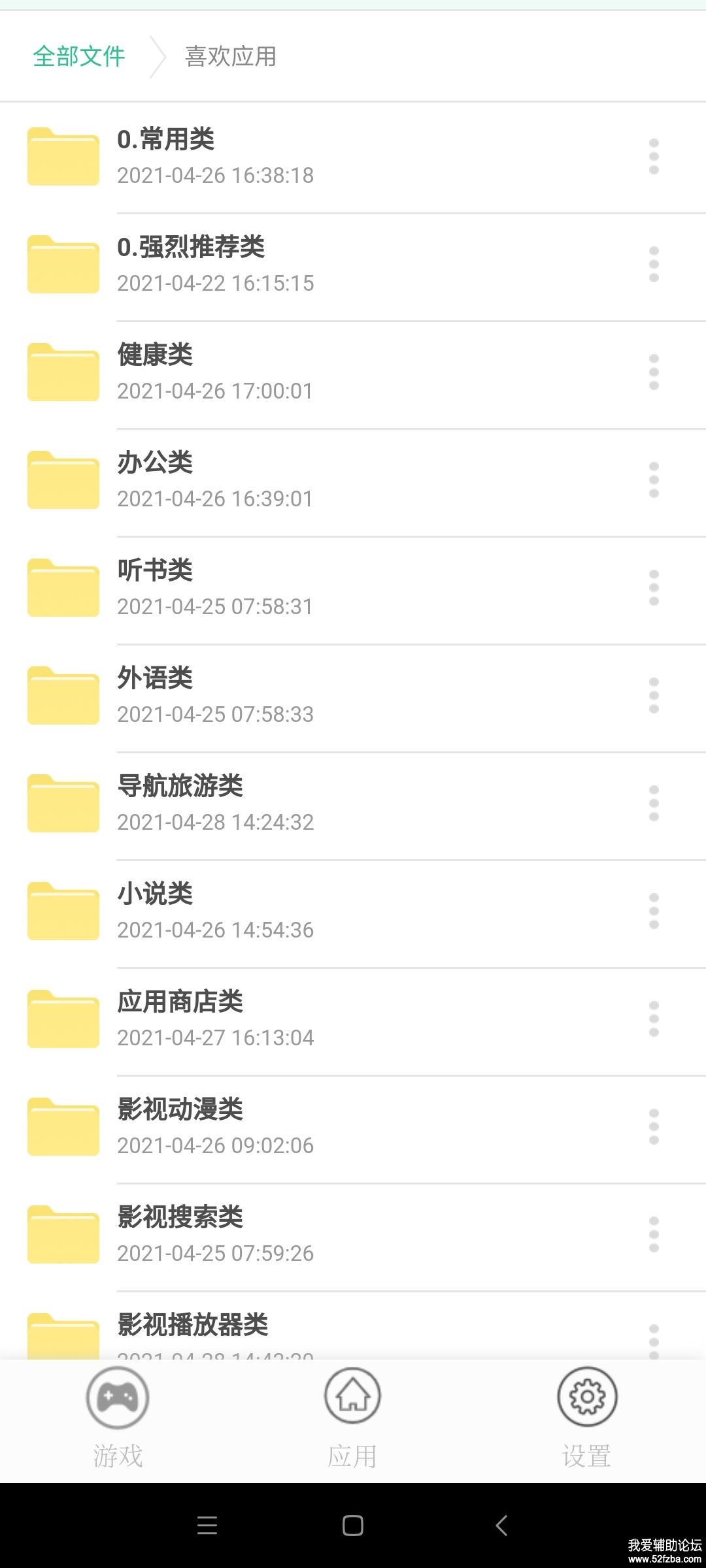Image resolution: width=706 pixels, height=1568 pixels.
Task: Show more options for 0.常用类
Action: (x=654, y=157)
